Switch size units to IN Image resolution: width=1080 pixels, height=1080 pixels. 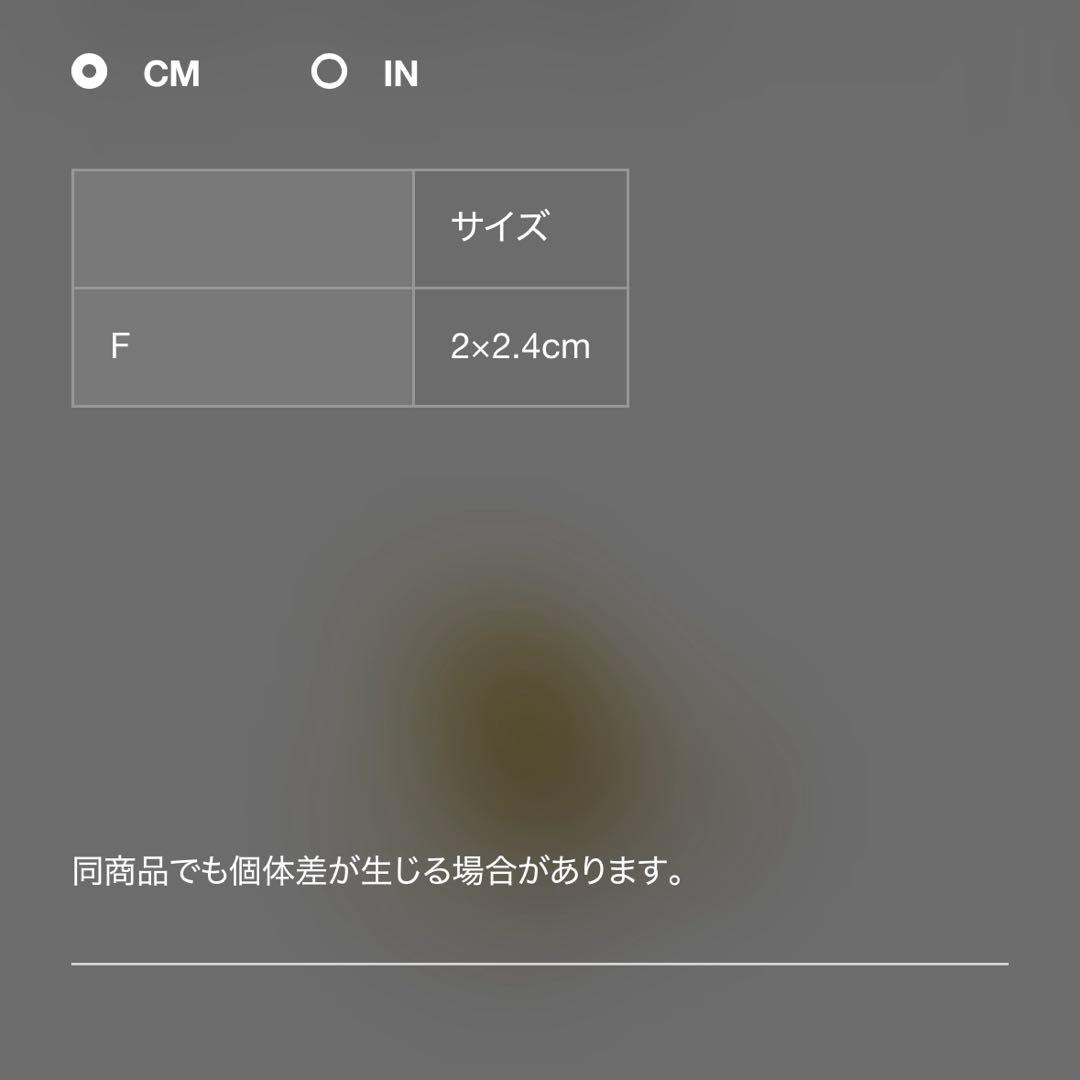[x=329, y=72]
